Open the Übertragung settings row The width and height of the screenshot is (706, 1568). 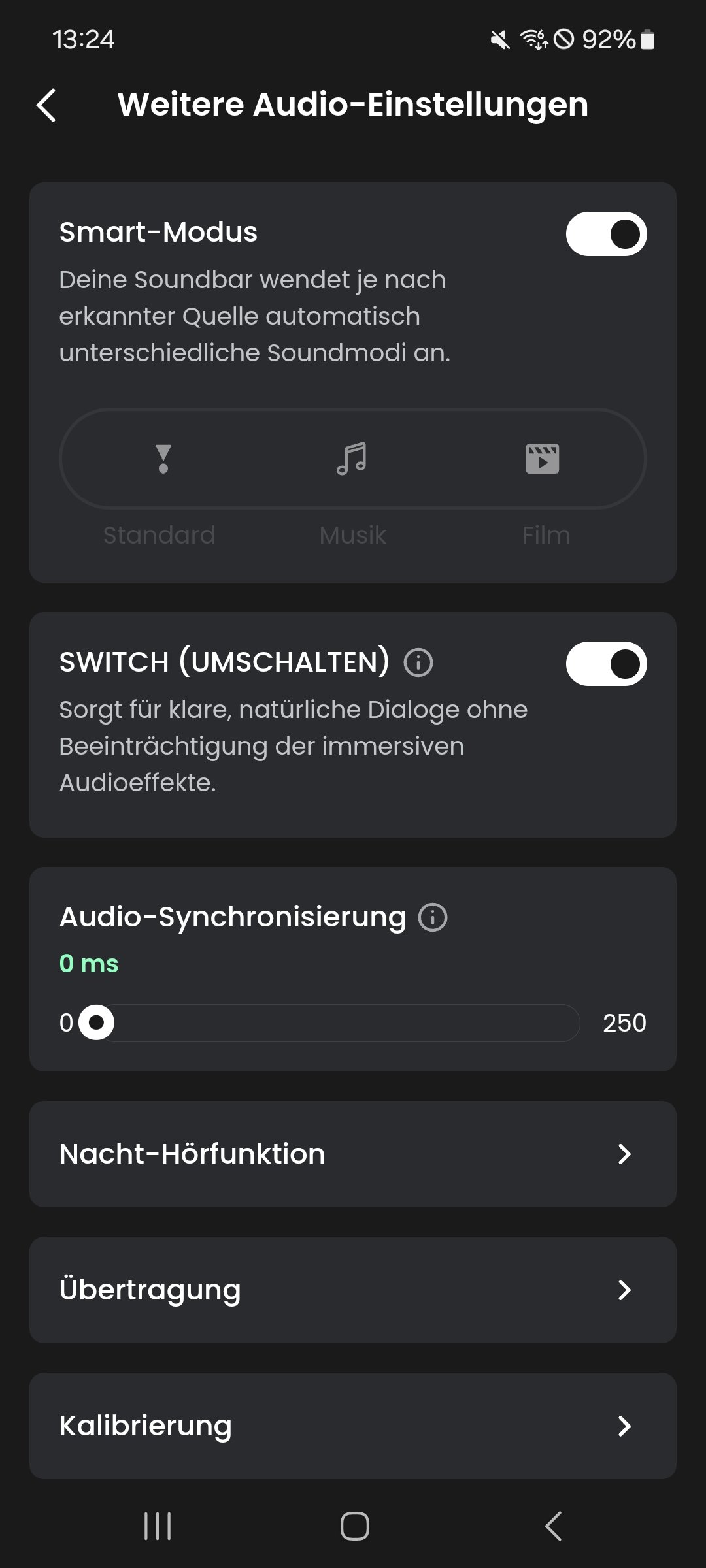click(x=353, y=1290)
